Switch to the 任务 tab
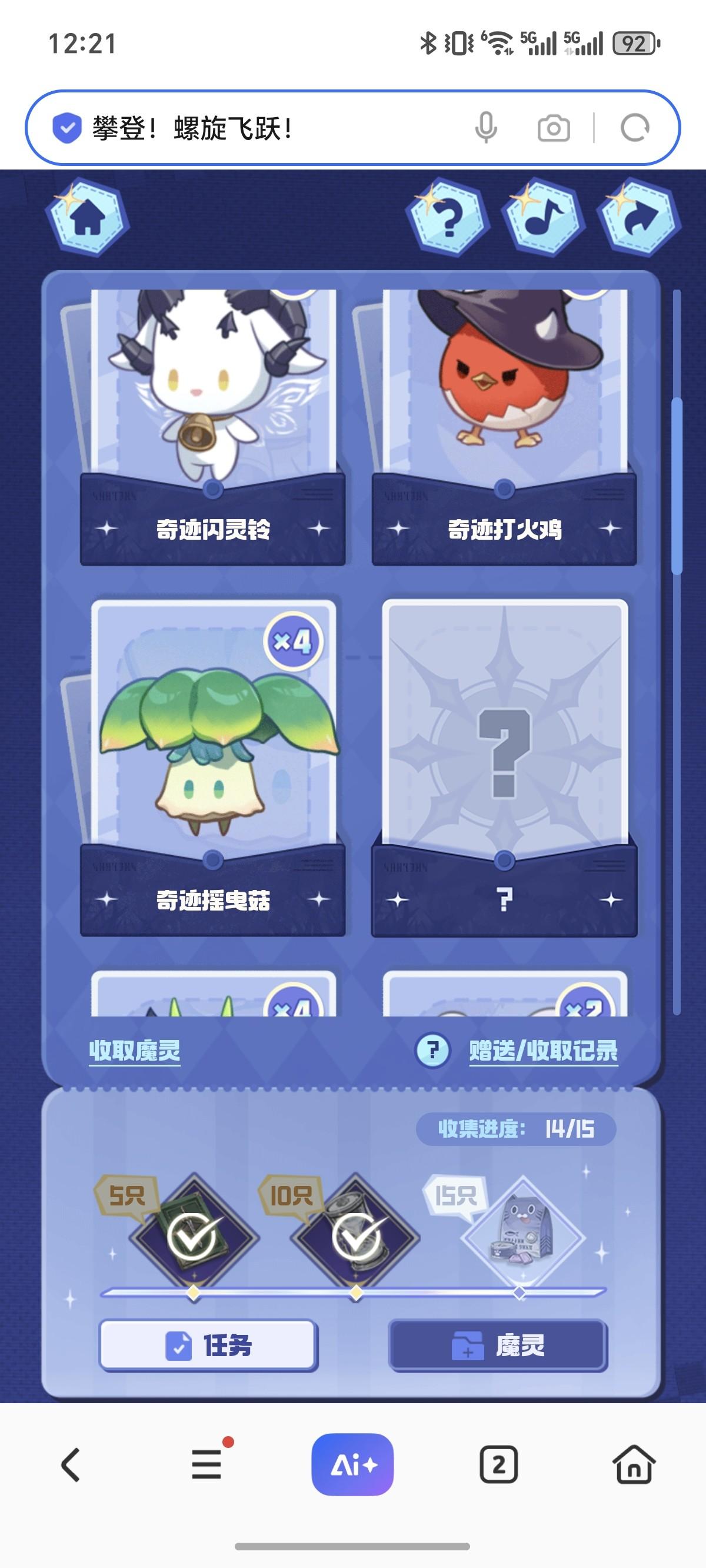 (x=208, y=1345)
